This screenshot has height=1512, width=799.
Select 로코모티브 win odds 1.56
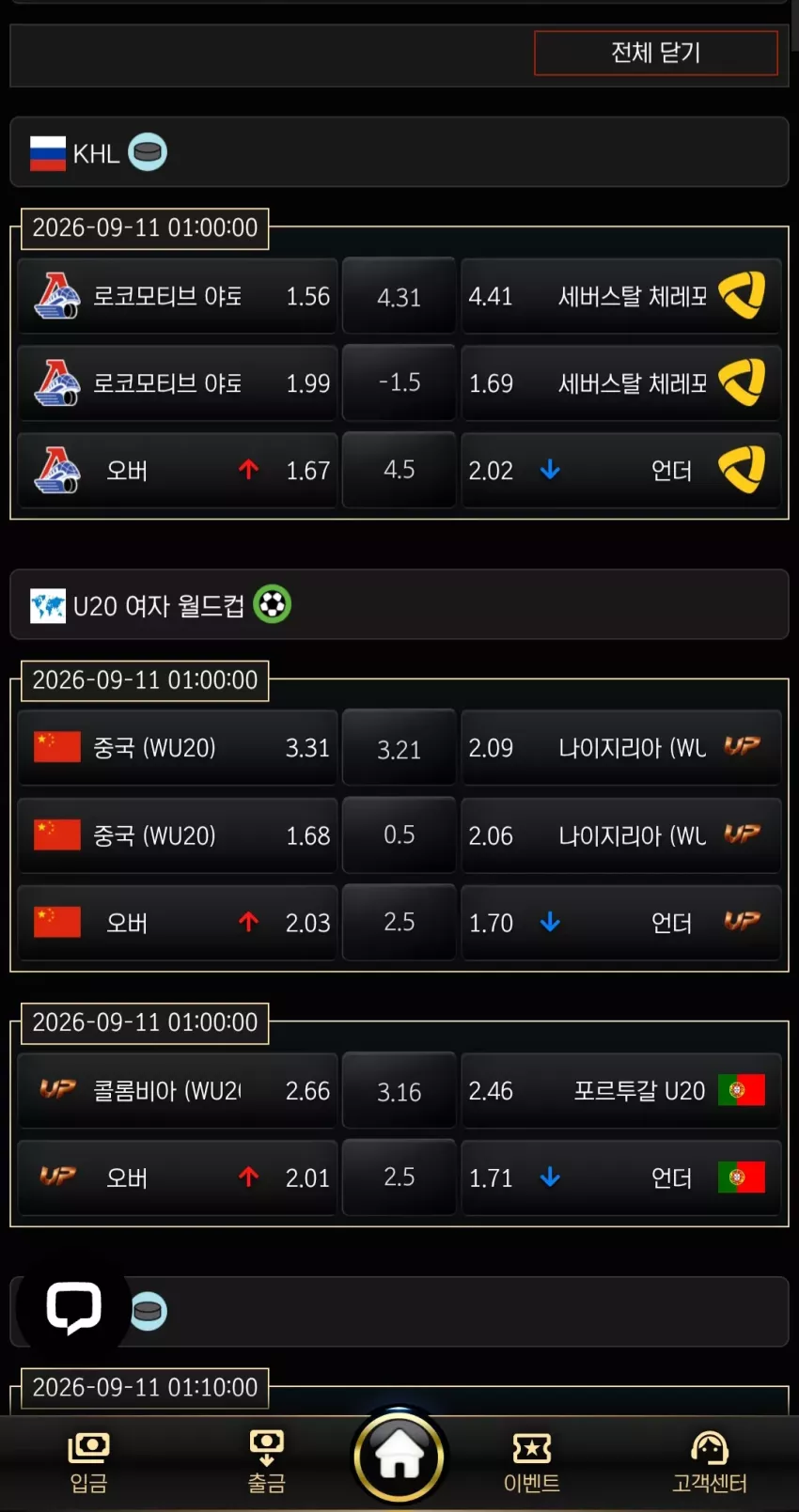(178, 297)
